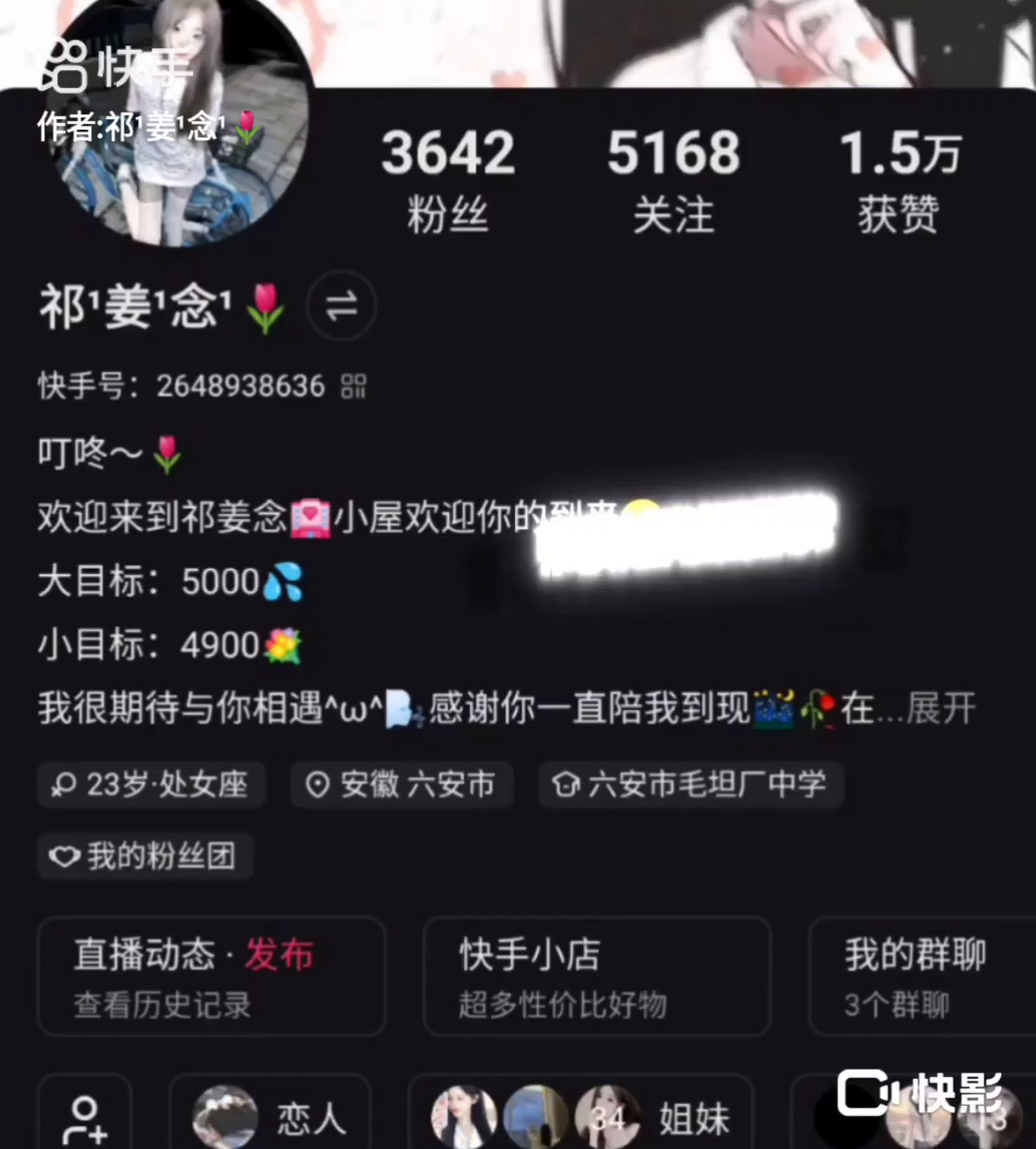Tap the switch account arrows icon
This screenshot has height=1149, width=1036.
click(341, 306)
